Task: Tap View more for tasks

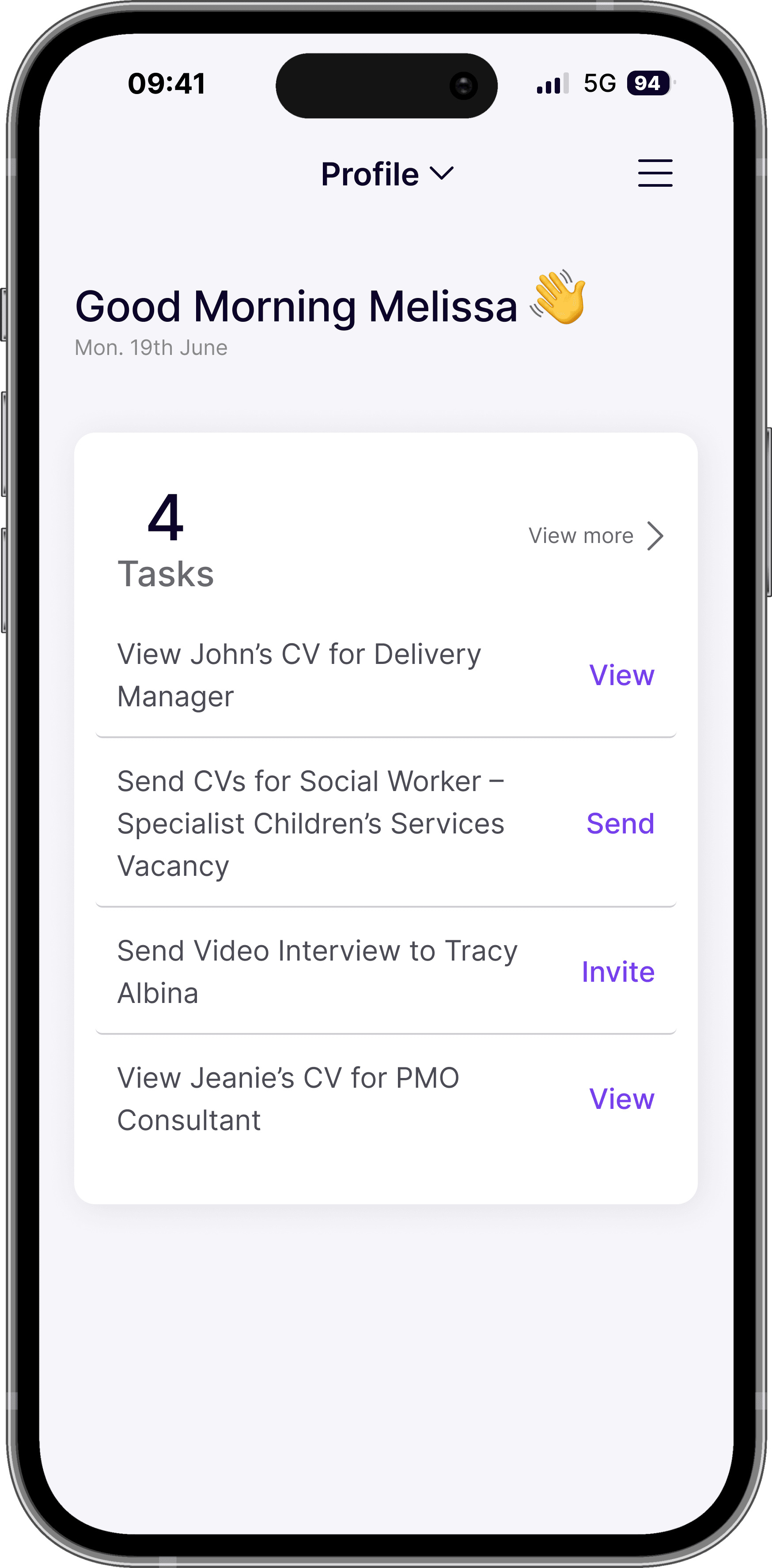Action: 595,535
